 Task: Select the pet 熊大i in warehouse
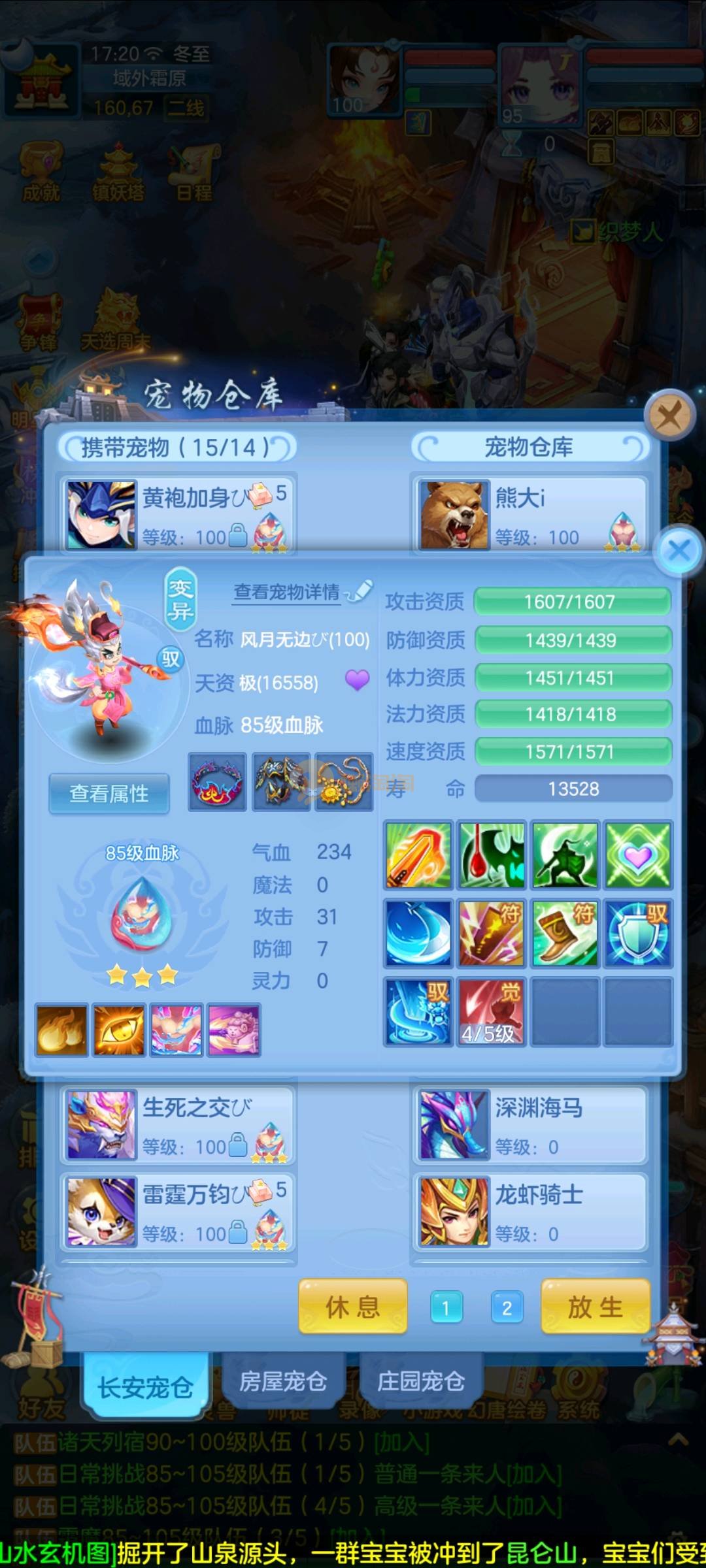[529, 514]
